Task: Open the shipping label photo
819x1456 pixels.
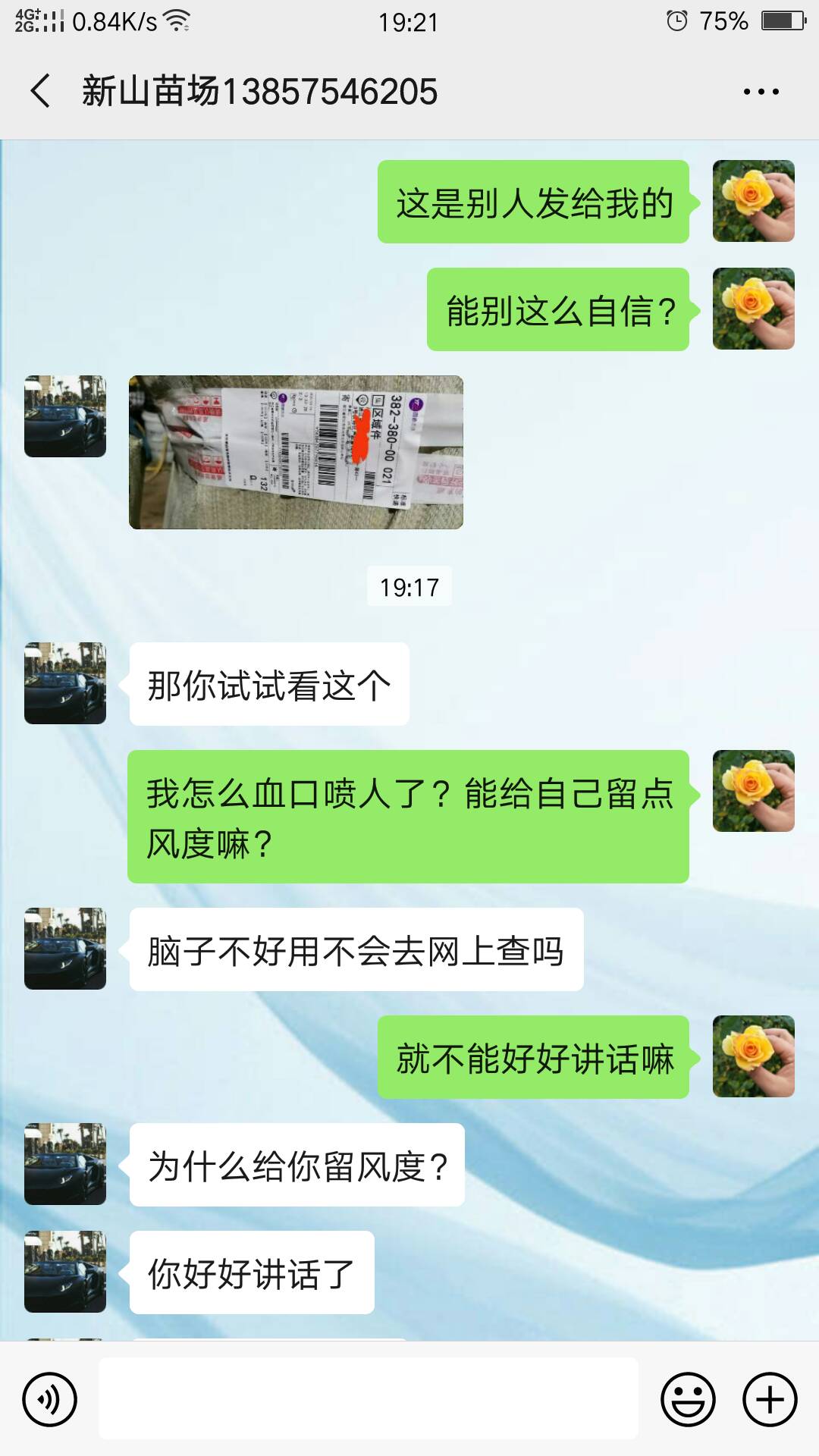Action: coord(296,452)
